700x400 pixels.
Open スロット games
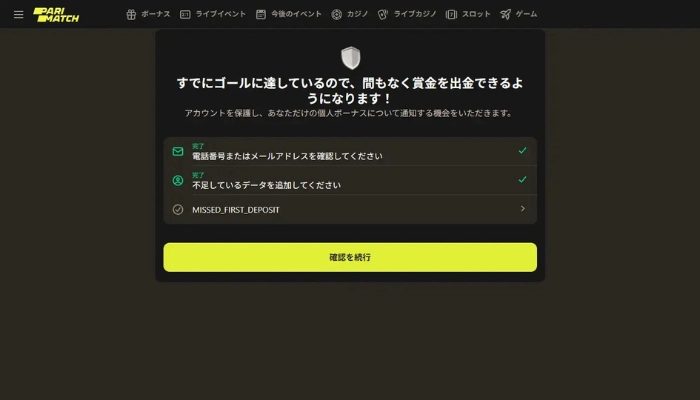click(468, 15)
